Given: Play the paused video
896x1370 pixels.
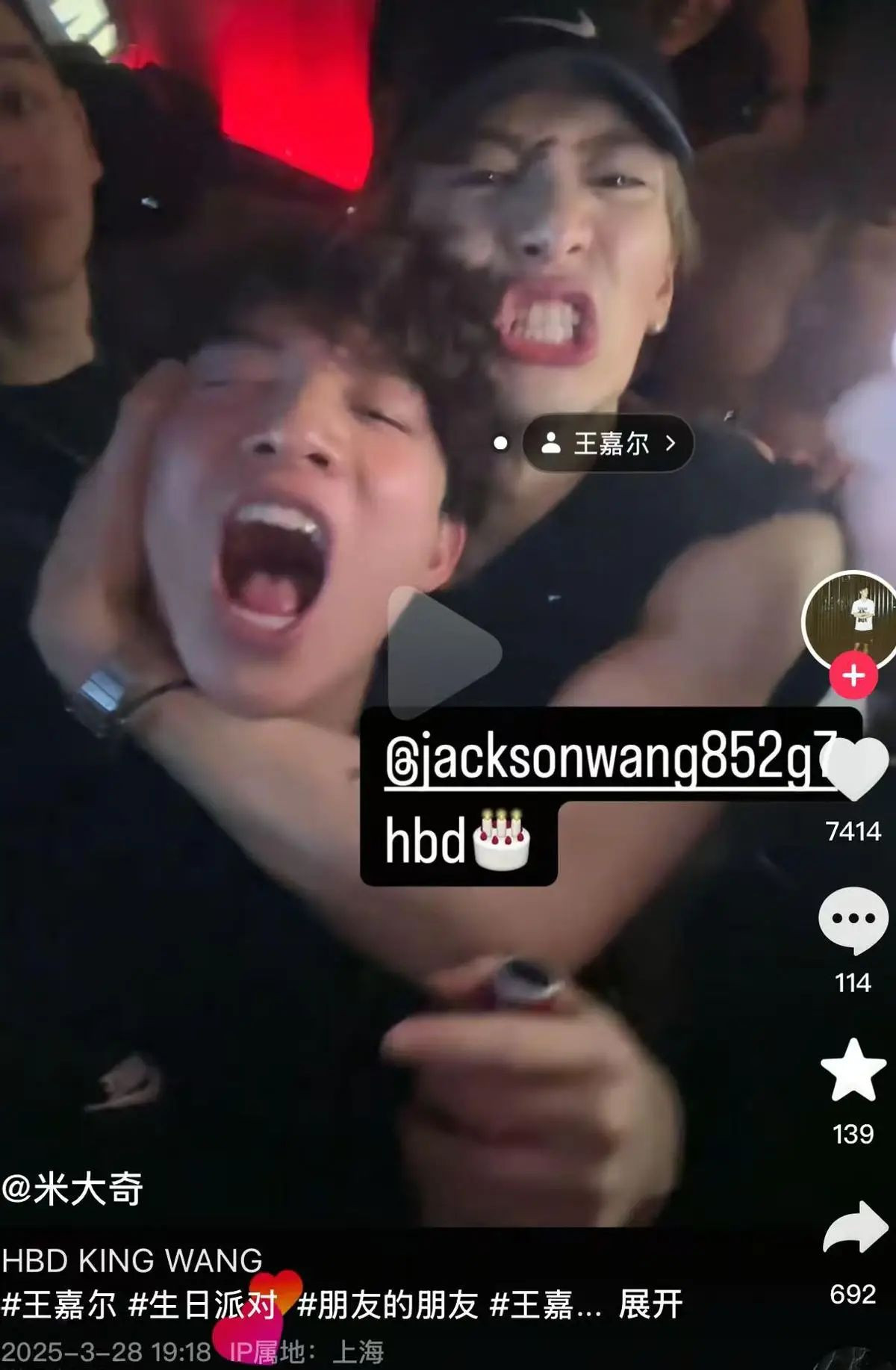Looking at the screenshot, I should (x=444, y=653).
